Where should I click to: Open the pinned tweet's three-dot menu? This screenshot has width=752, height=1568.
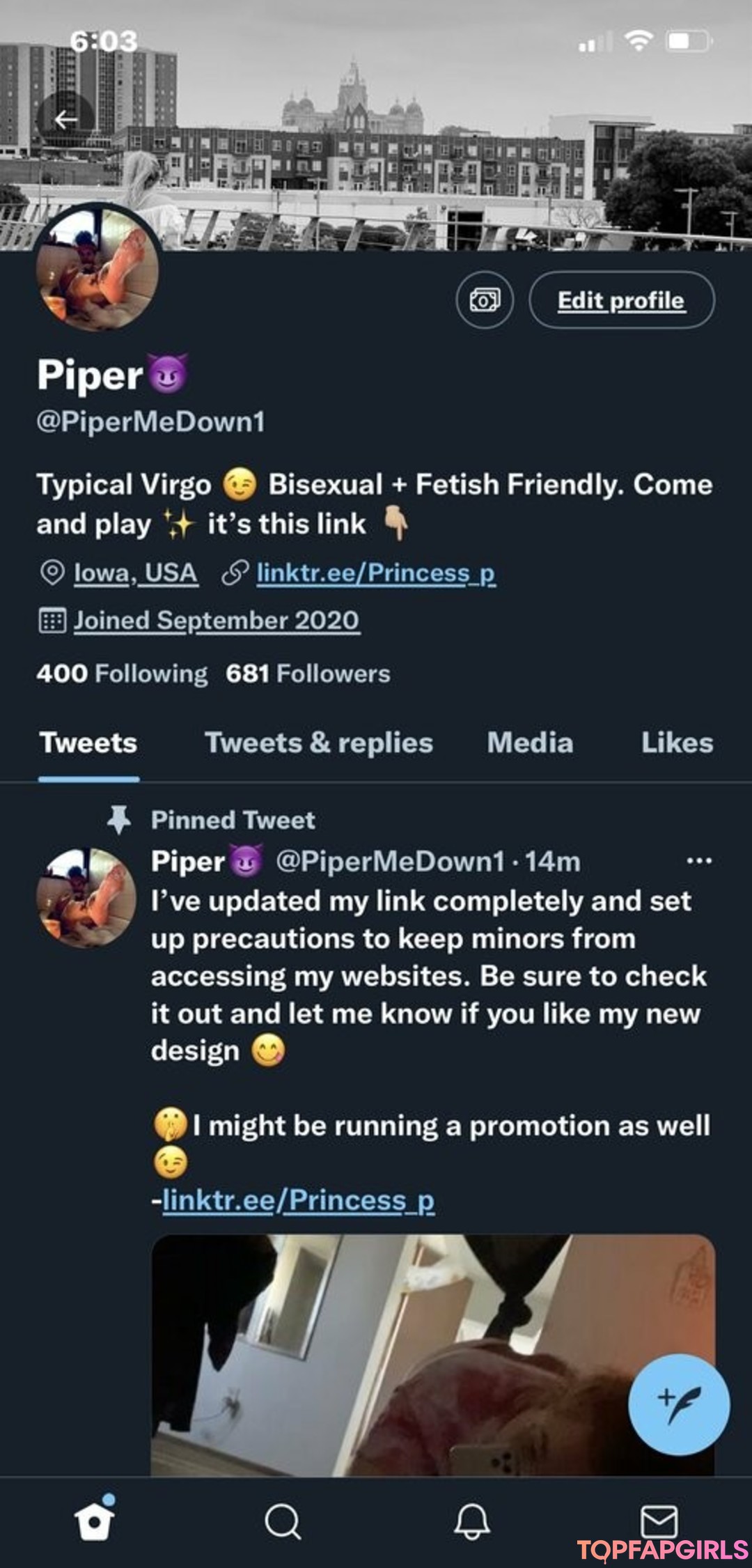699,861
